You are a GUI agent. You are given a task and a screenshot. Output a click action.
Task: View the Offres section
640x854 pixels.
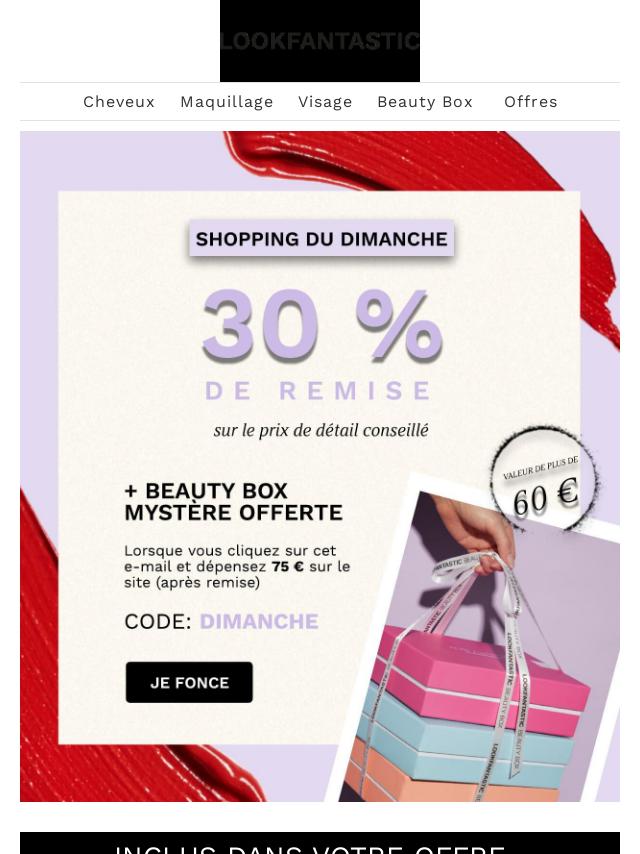(x=530, y=102)
